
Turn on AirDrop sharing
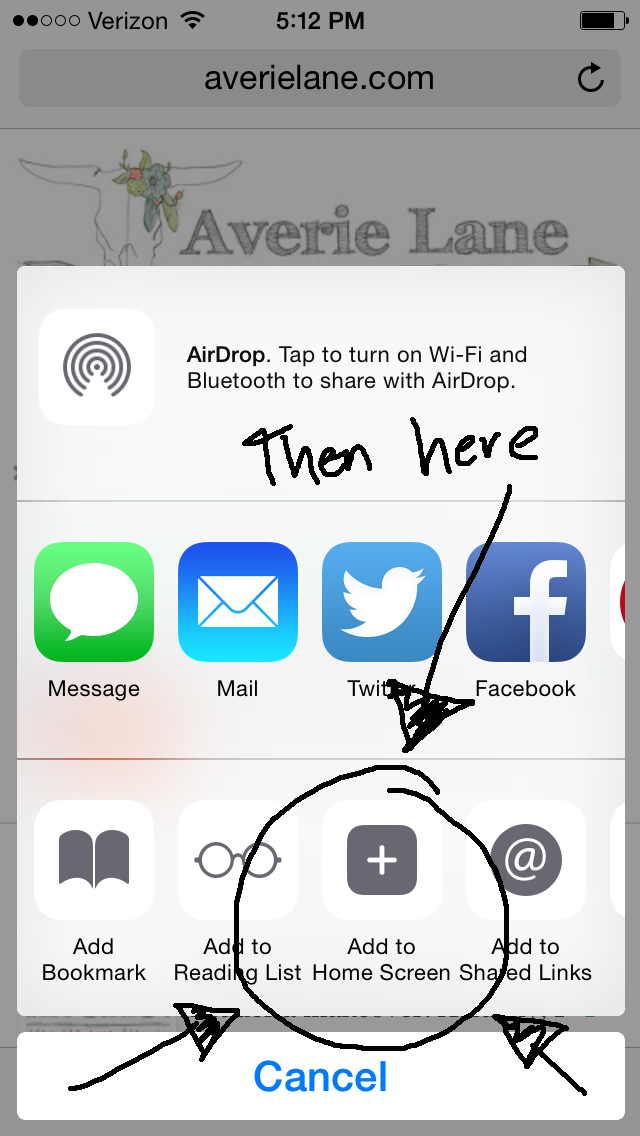97,367
